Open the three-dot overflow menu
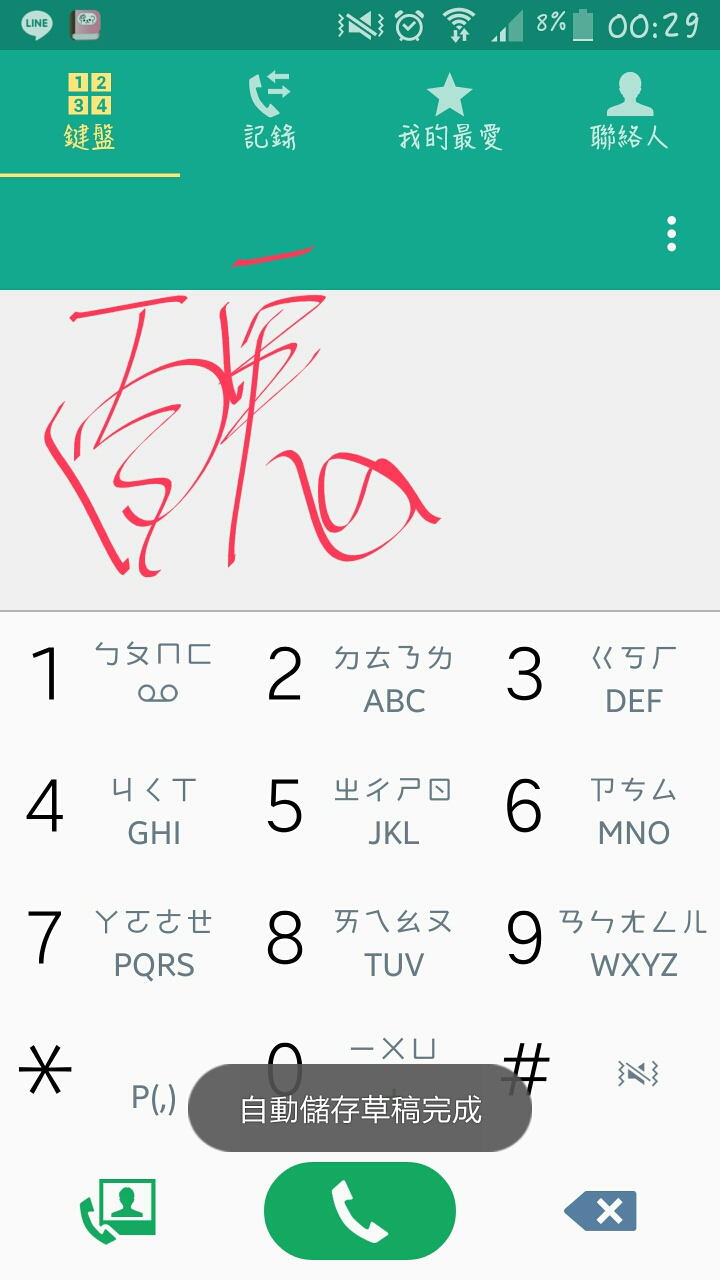 pyautogui.click(x=671, y=234)
